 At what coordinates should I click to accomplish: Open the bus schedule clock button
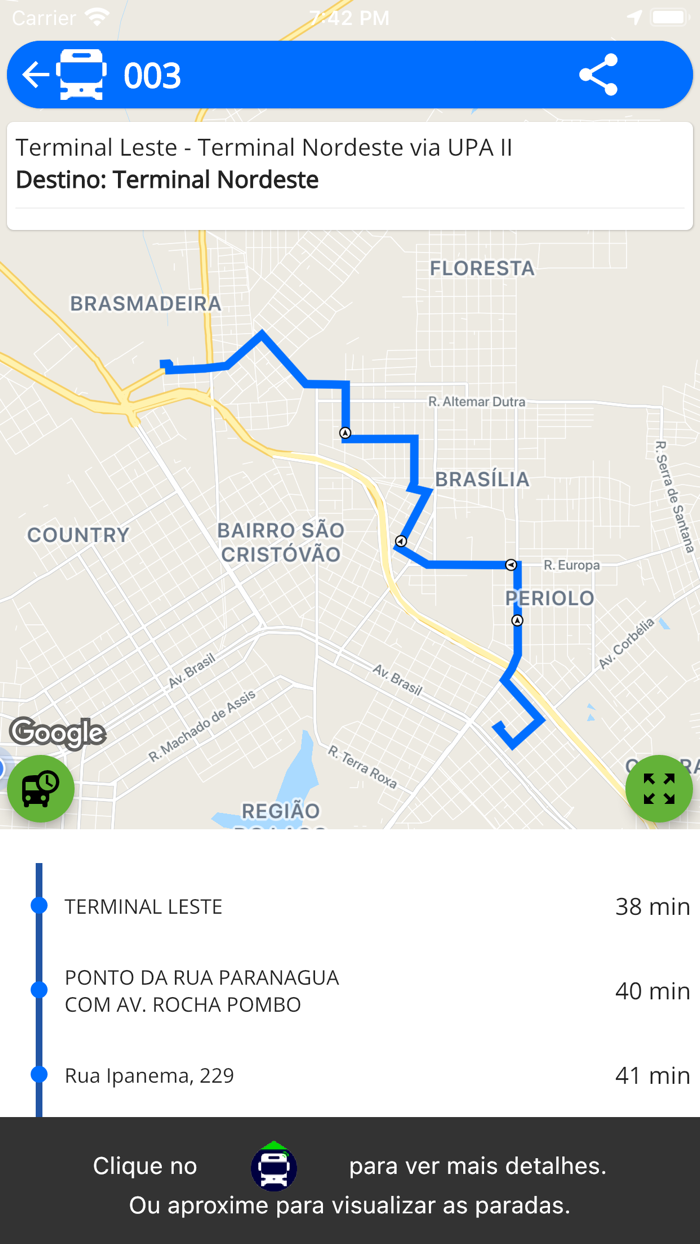tap(40, 788)
